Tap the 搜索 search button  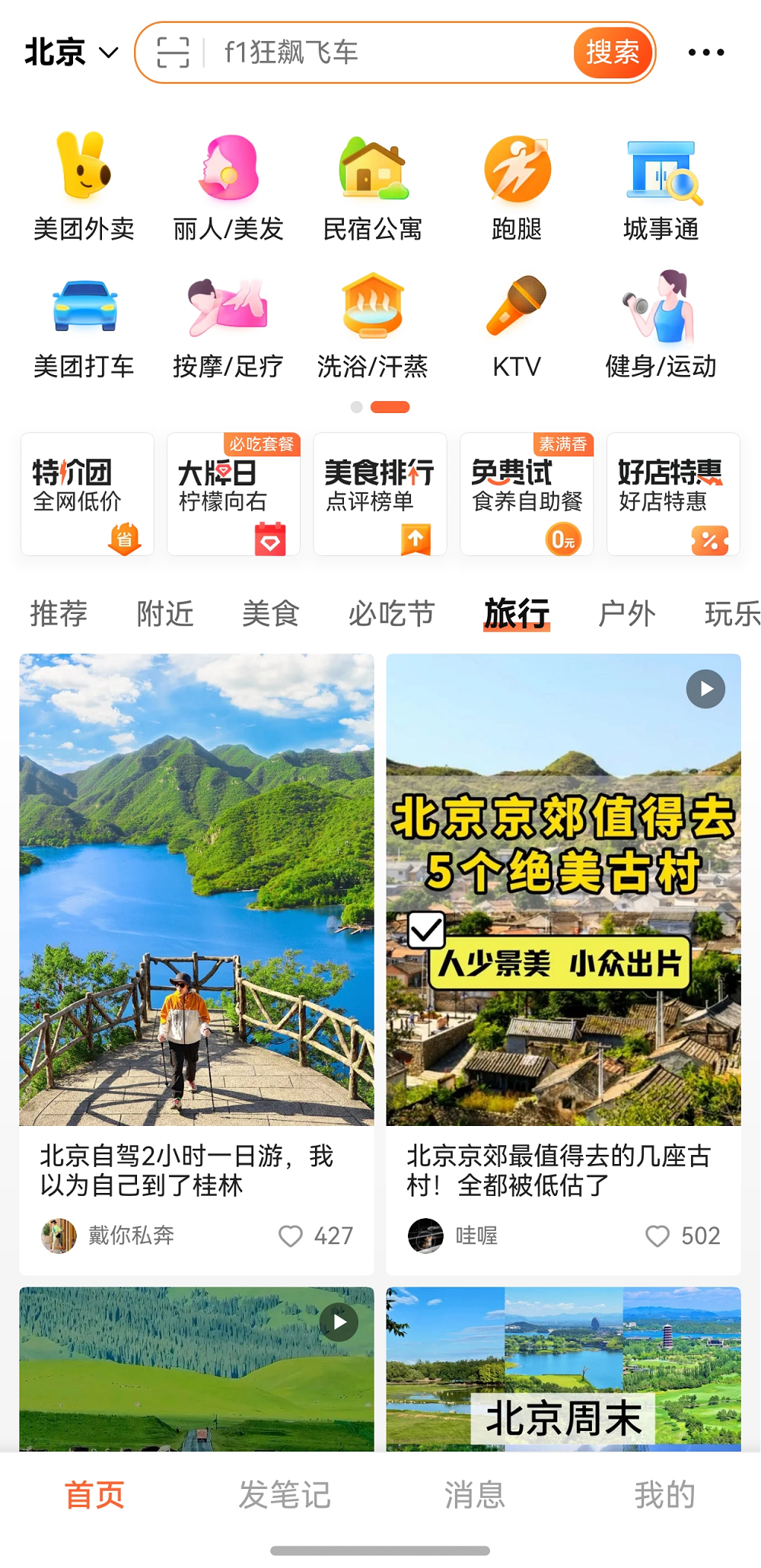tap(612, 53)
